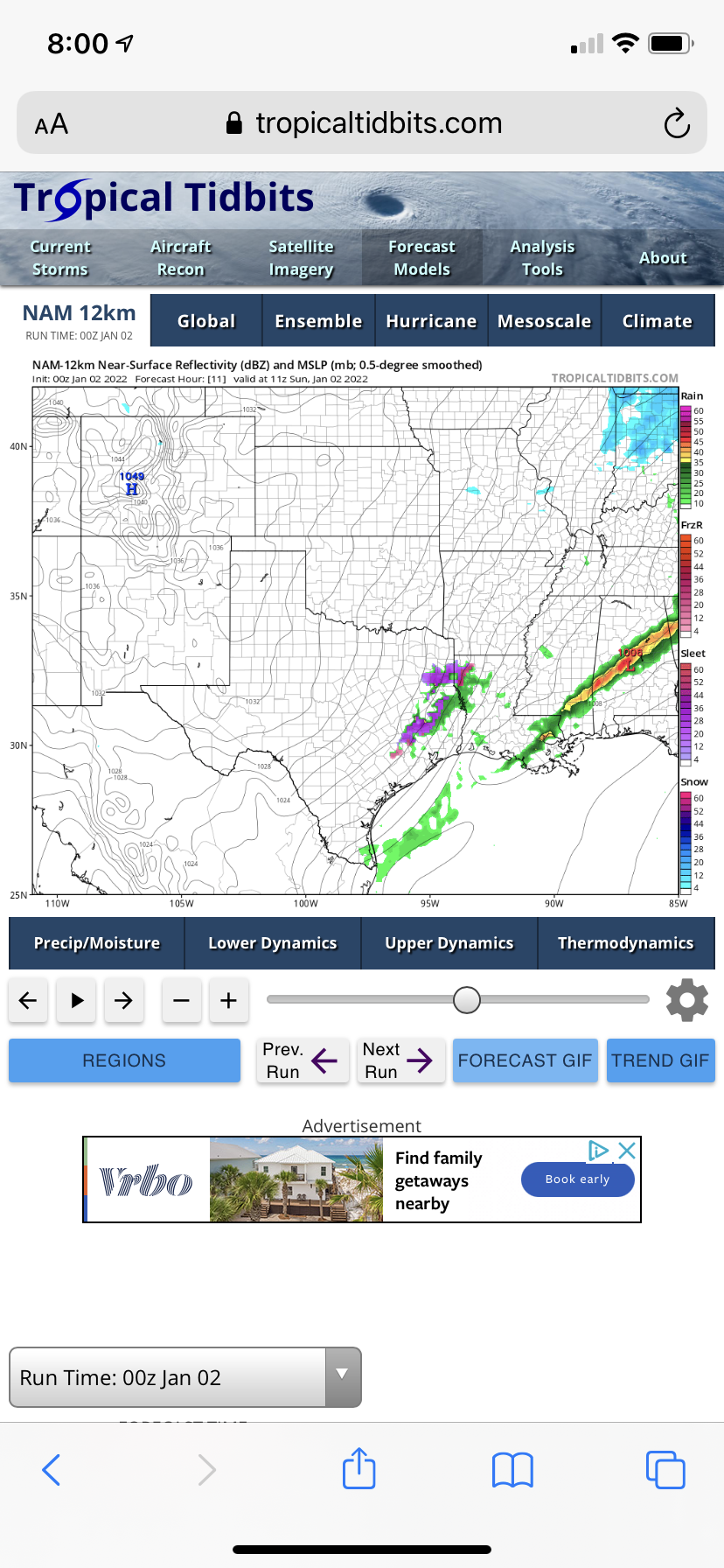The height and width of the screenshot is (1568, 724).
Task: Go to Analysis Tools
Action: tap(542, 258)
